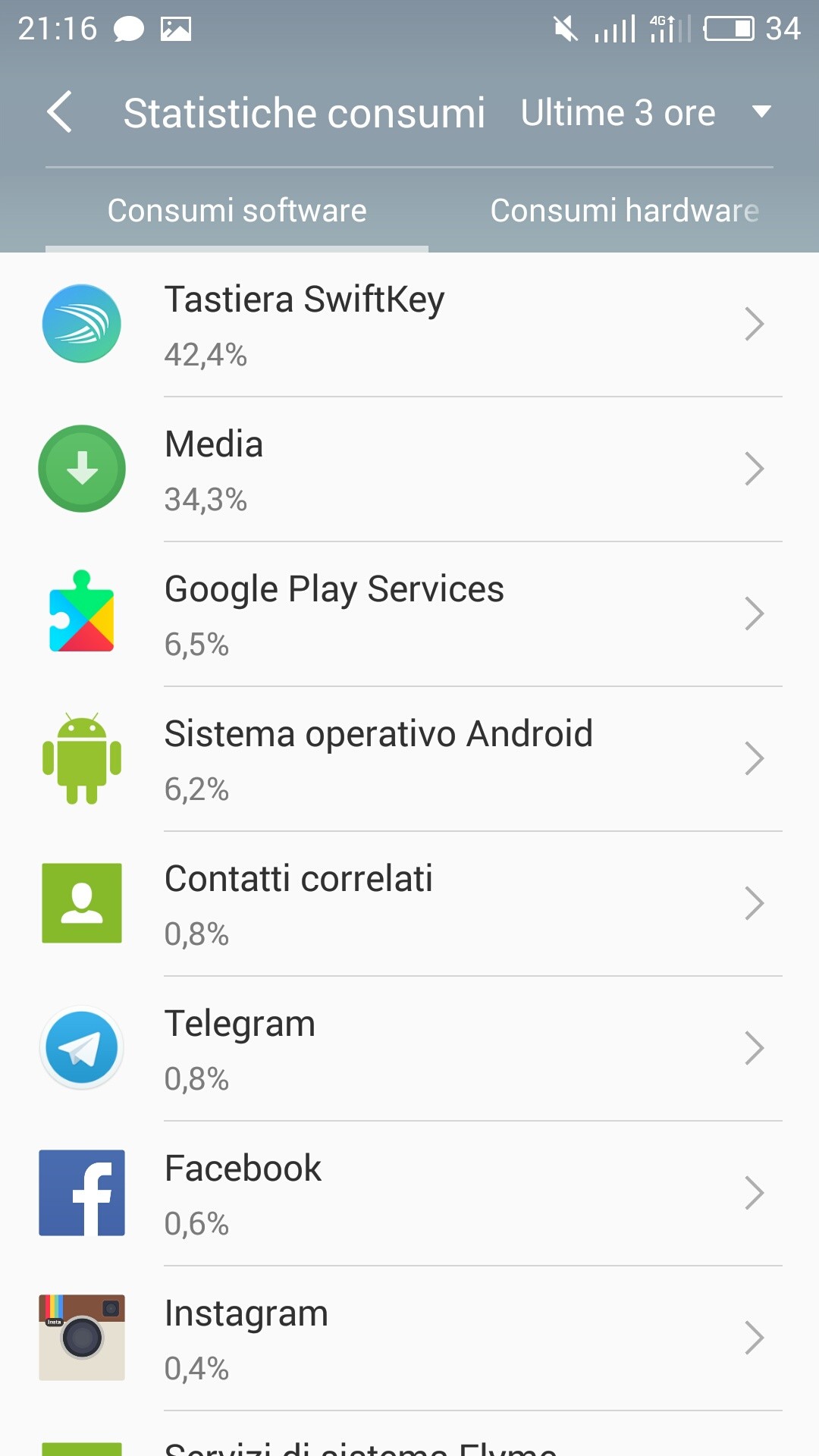Open Facebook consumption details

pyautogui.click(x=409, y=1194)
